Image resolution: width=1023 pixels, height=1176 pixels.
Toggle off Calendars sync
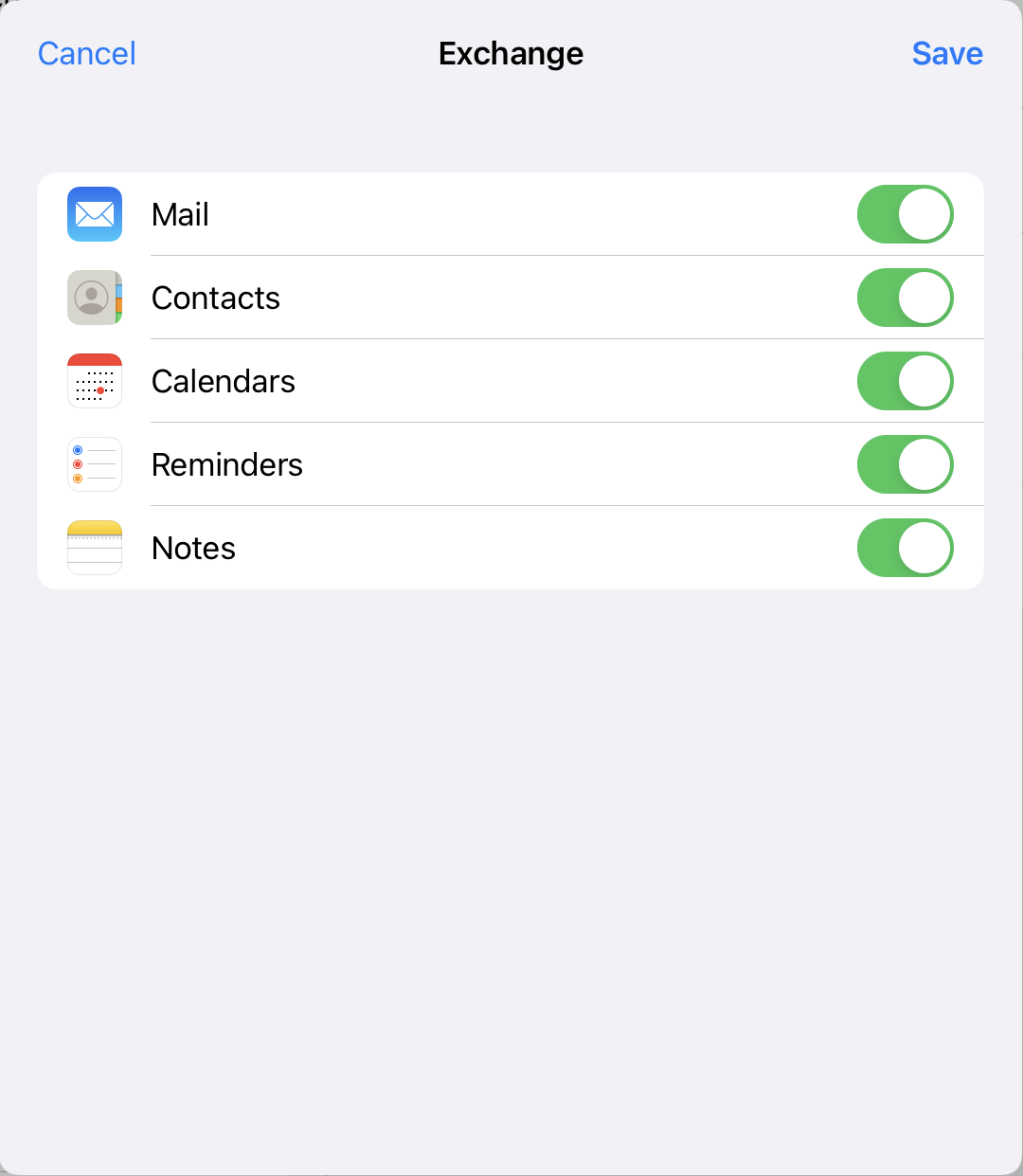click(x=905, y=381)
